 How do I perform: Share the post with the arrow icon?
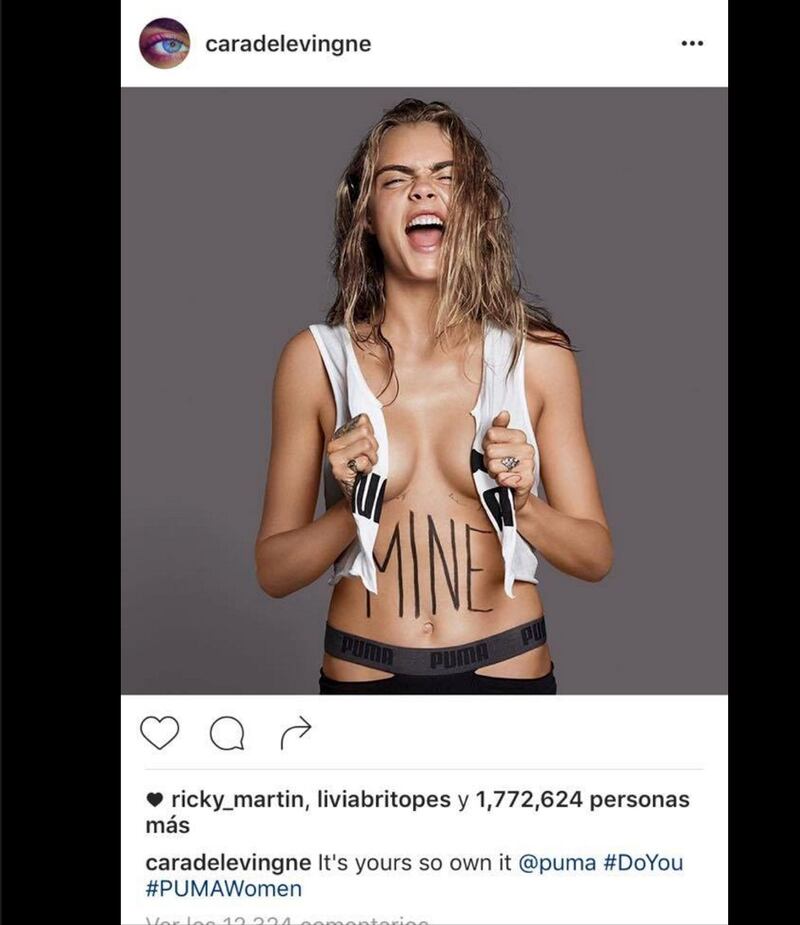296,733
